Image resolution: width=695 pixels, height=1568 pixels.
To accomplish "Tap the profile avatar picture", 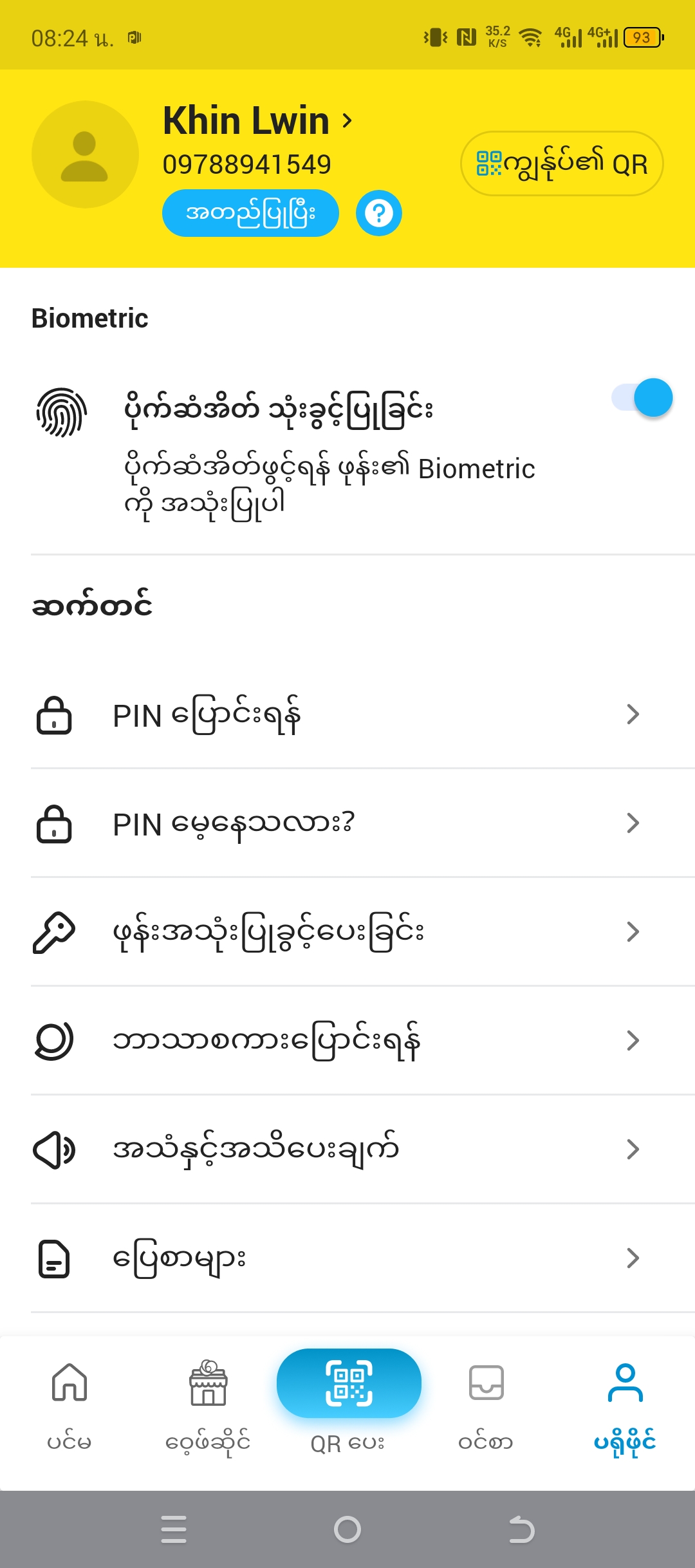I will pyautogui.click(x=85, y=154).
